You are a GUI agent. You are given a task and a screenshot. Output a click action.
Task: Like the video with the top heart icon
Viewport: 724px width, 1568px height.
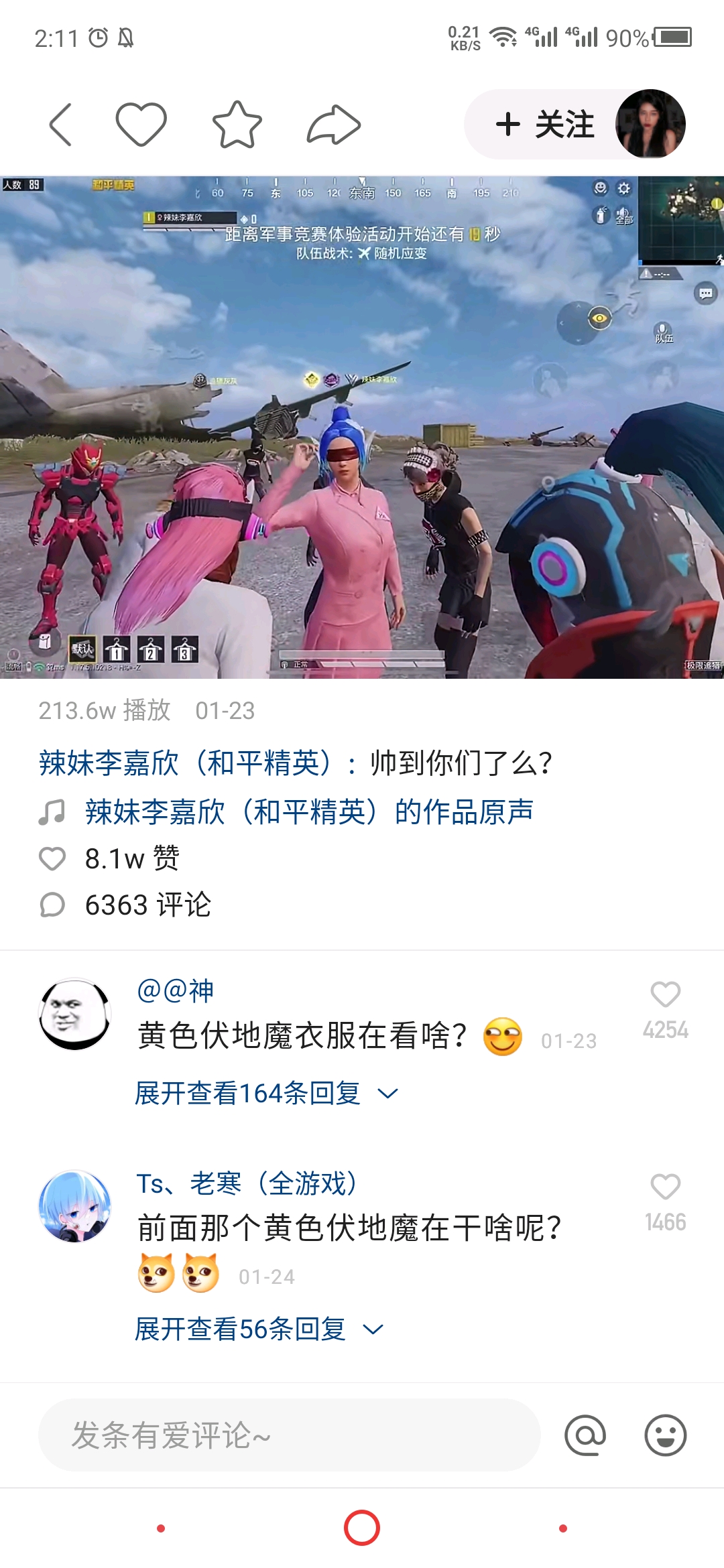pos(141,125)
